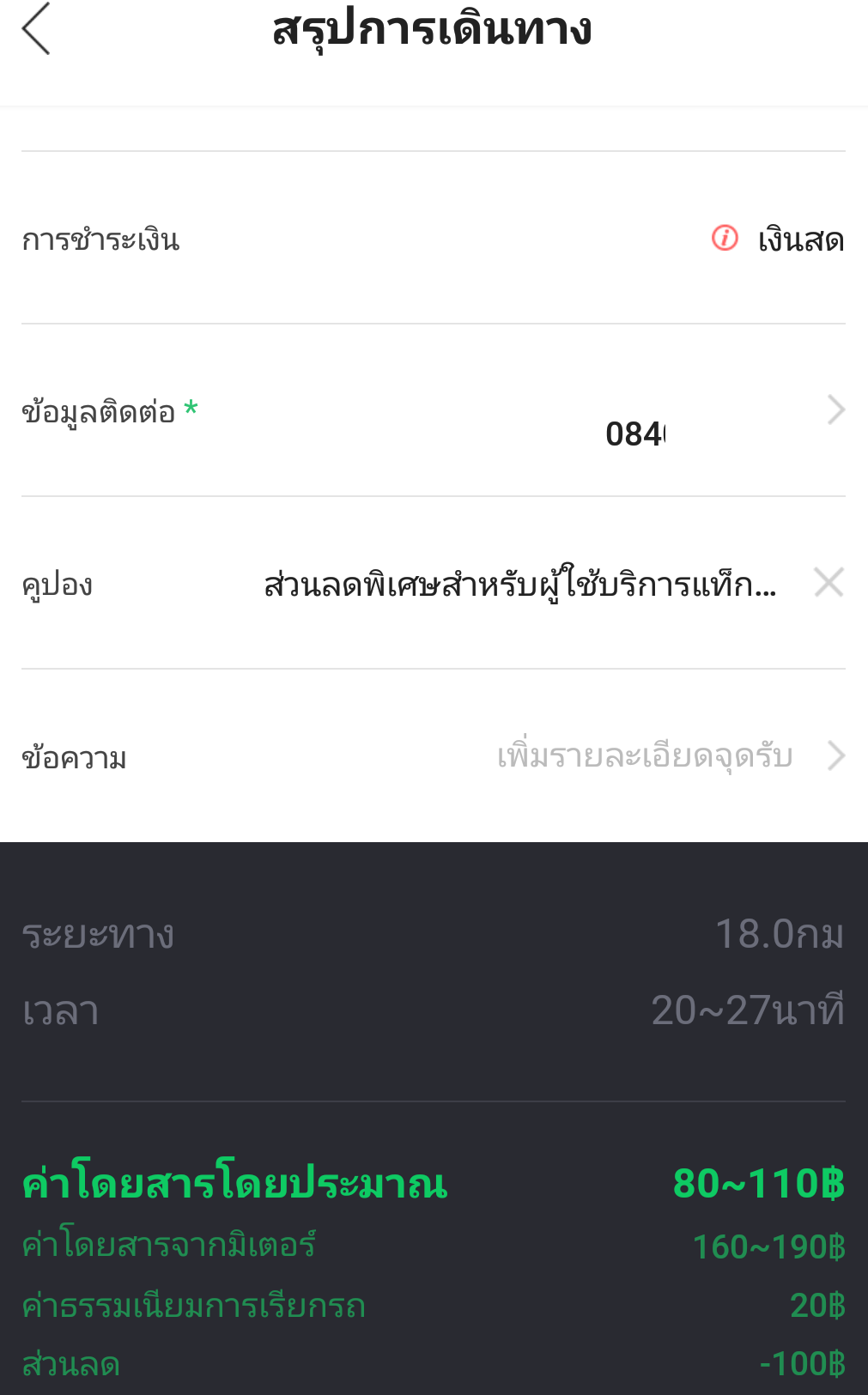Image resolution: width=868 pixels, height=1395 pixels.
Task: Go back from สรุปการเดินทาง screen
Action: (36, 29)
